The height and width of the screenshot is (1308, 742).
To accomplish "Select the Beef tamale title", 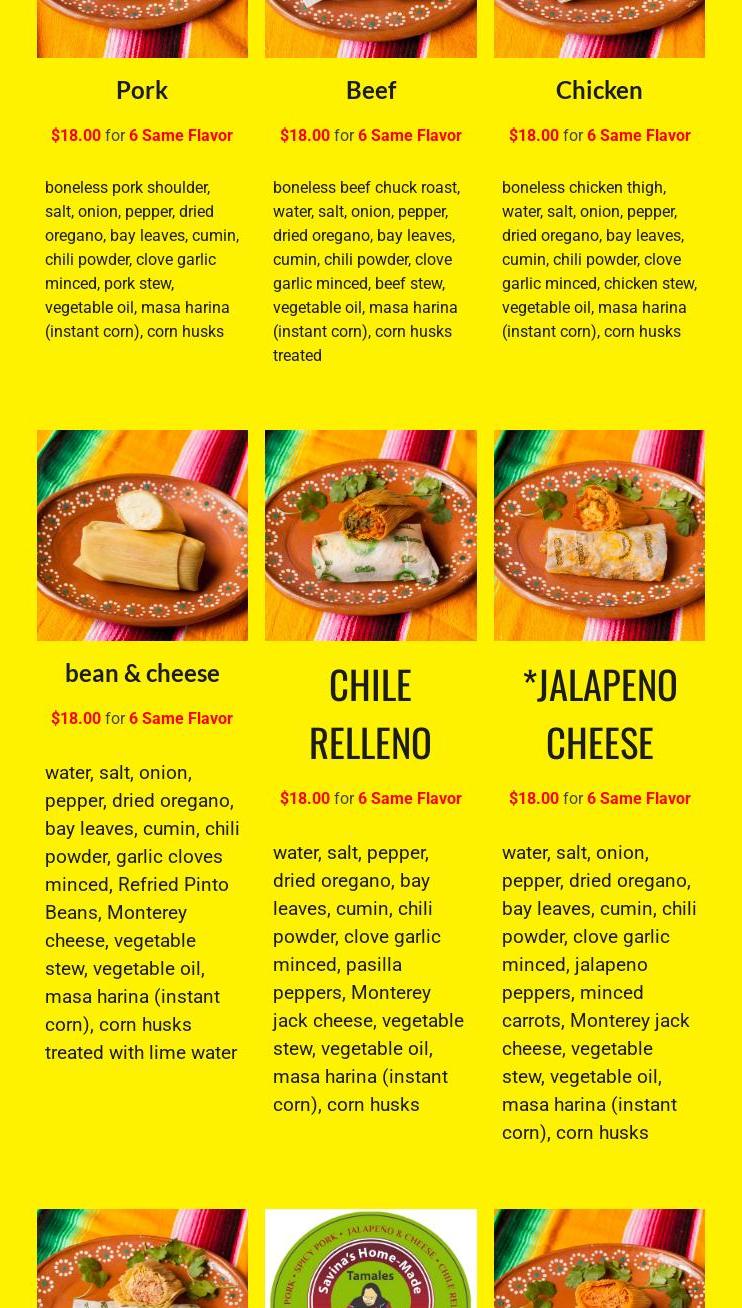I will (x=371, y=90).
